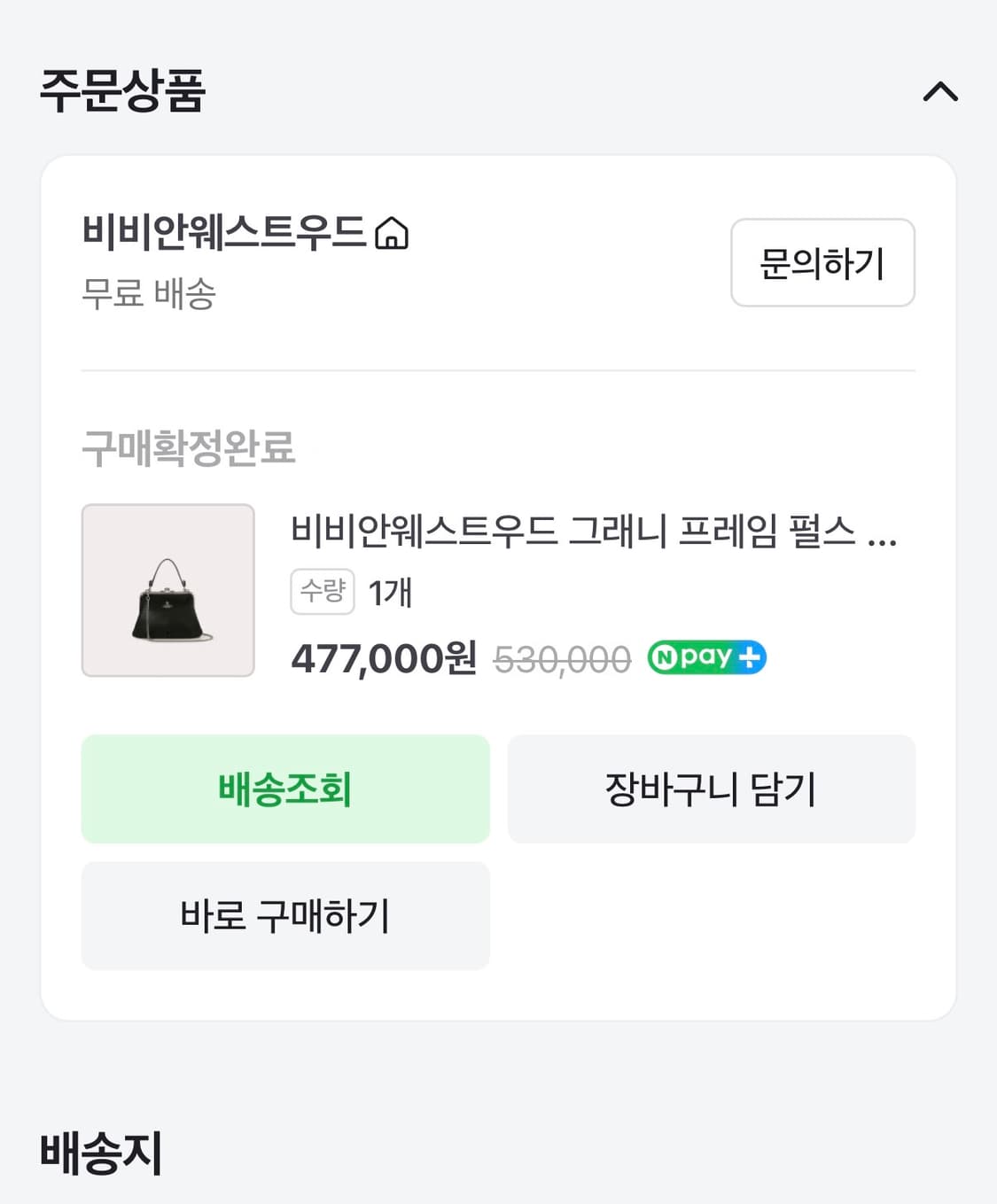Click the 1개 quantity value

[x=391, y=592]
